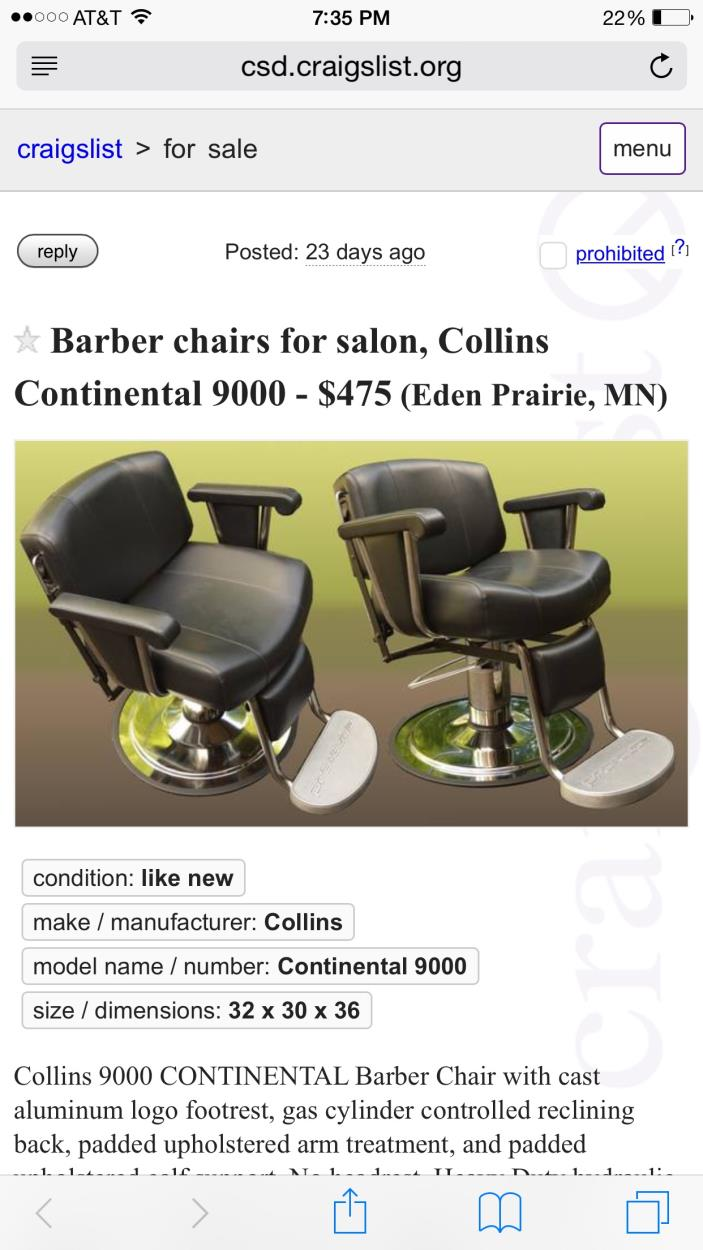
Task: Open the Safari share sheet
Action: pos(350,1213)
